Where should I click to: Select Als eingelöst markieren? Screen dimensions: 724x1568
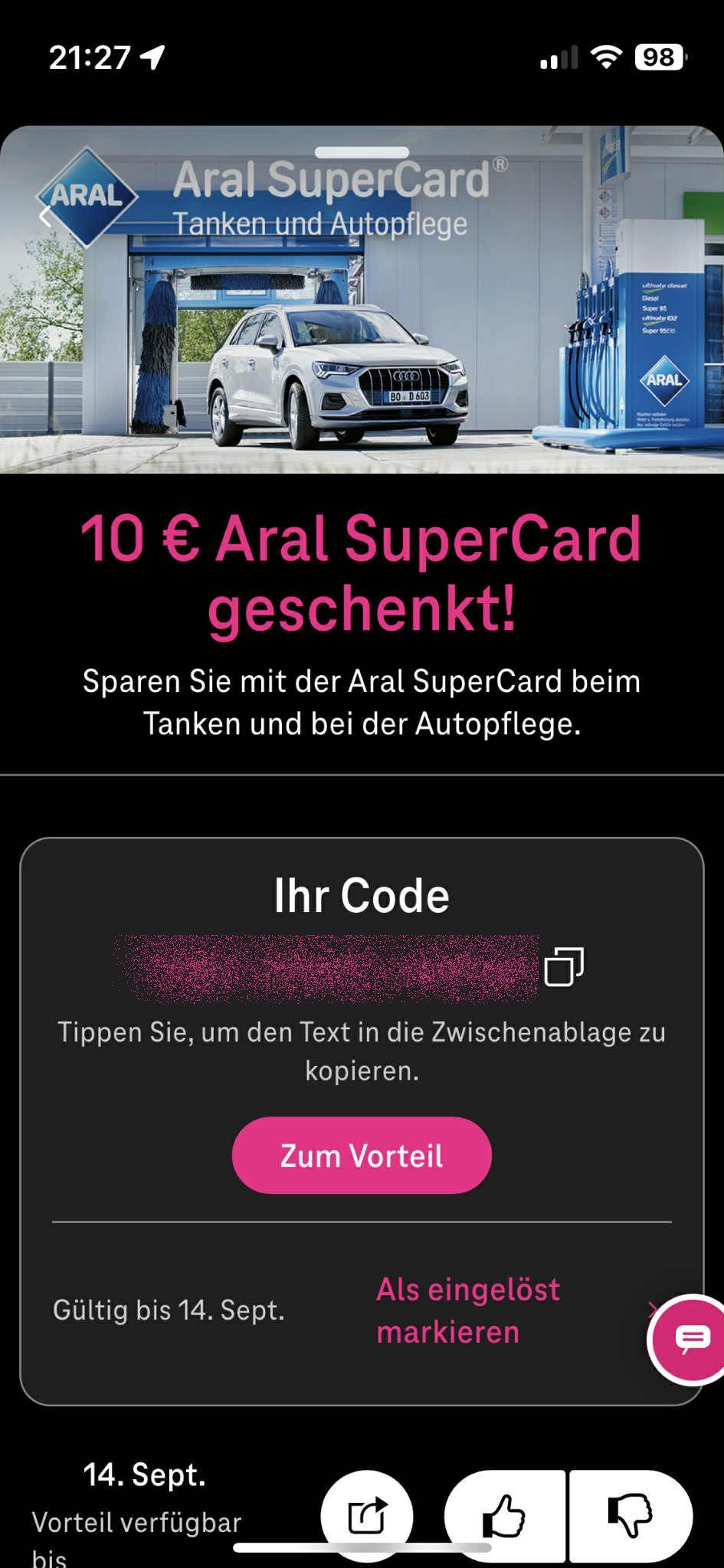tap(468, 1310)
